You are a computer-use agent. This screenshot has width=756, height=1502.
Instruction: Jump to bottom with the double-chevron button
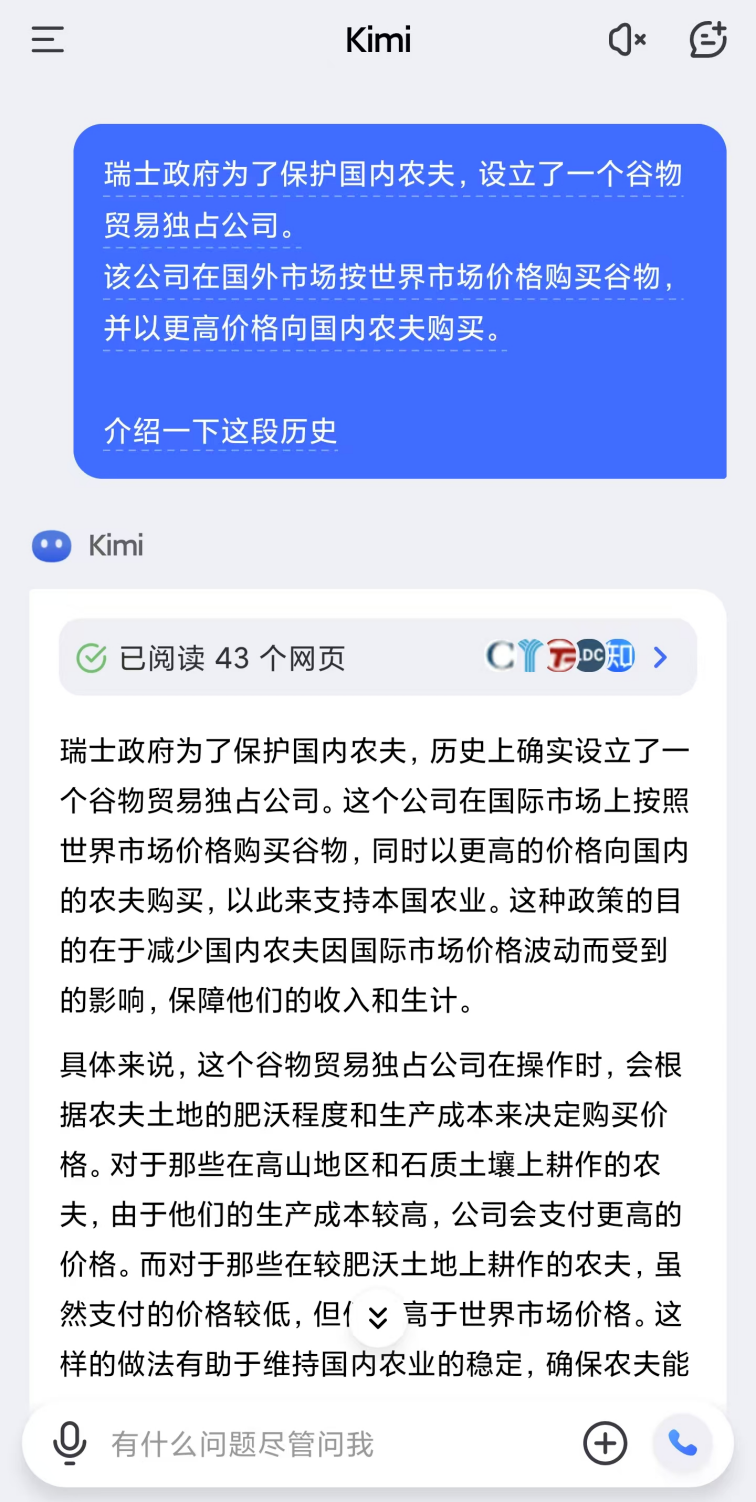pos(378,1317)
